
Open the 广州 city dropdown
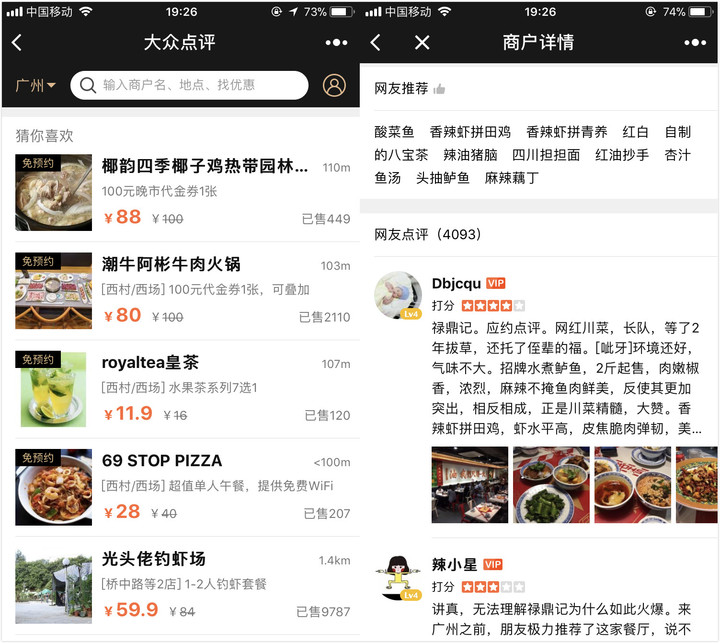pos(36,86)
